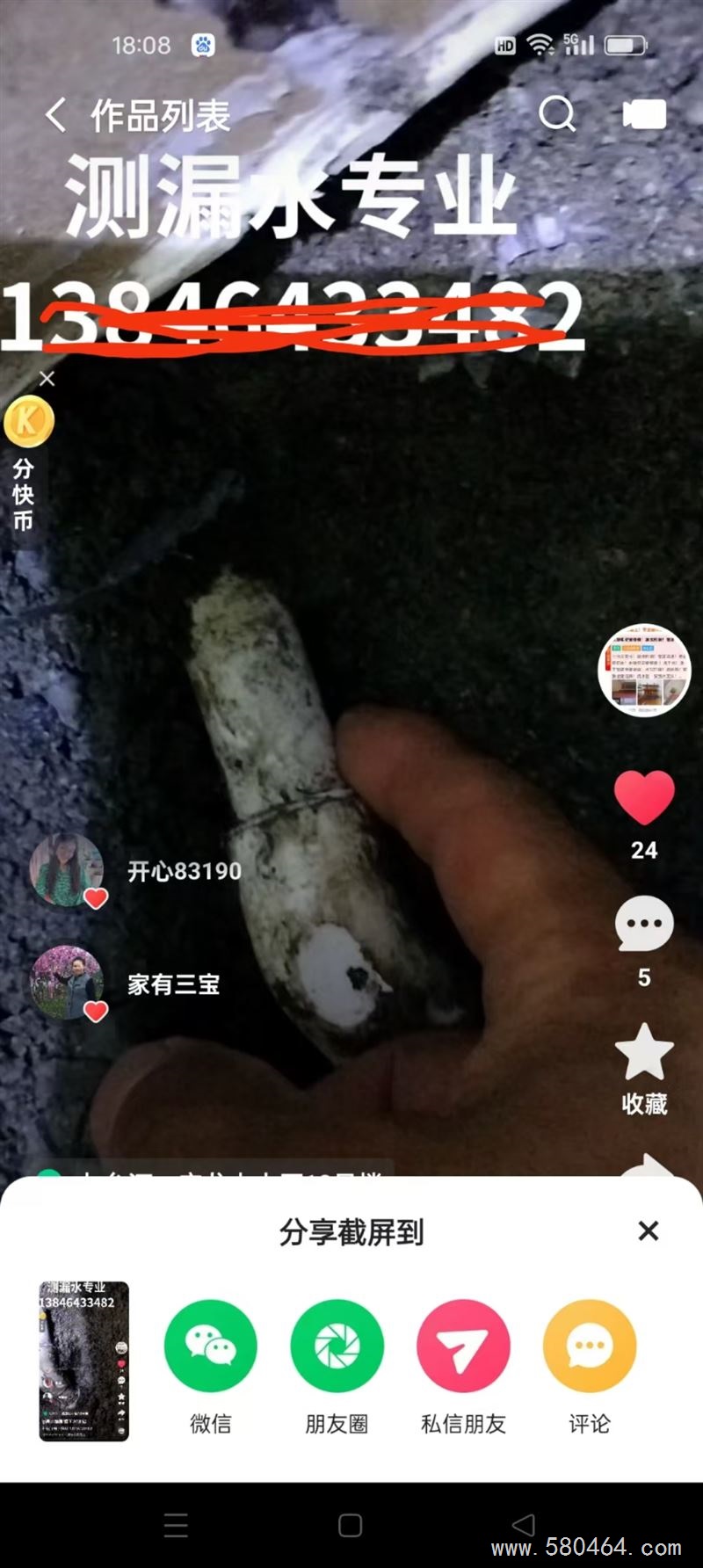Screen dimensions: 703x1568
Task: Like this video with the heart
Action: 644,798
